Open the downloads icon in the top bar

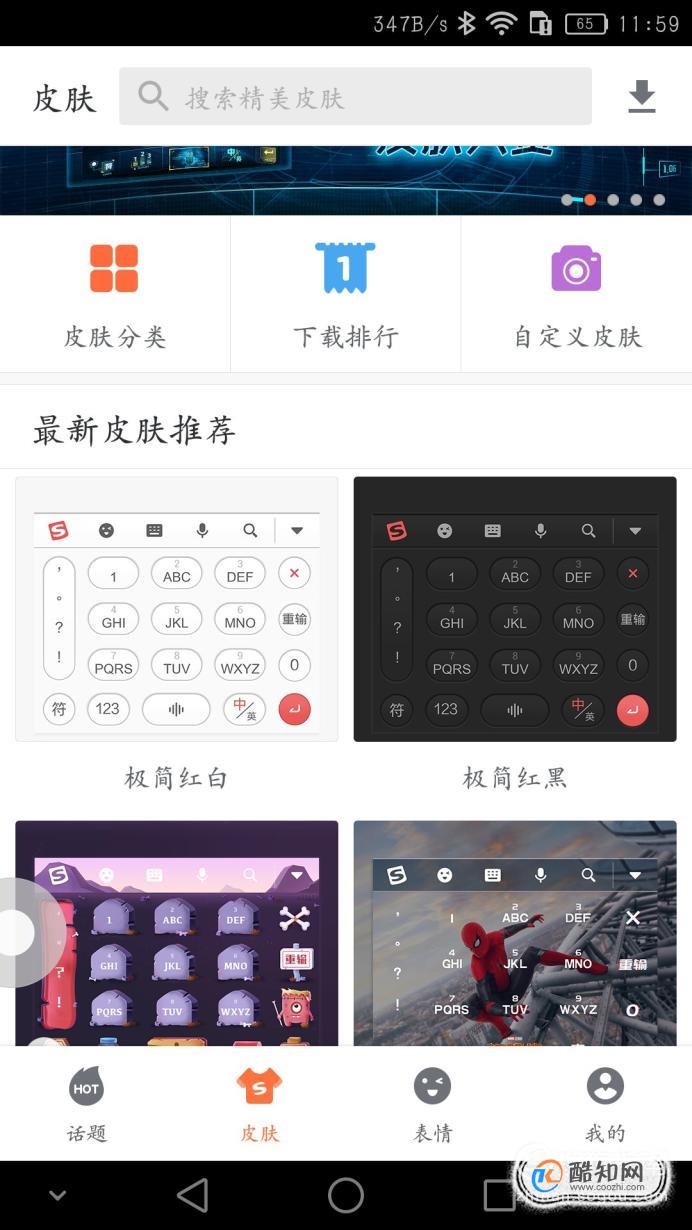641,97
